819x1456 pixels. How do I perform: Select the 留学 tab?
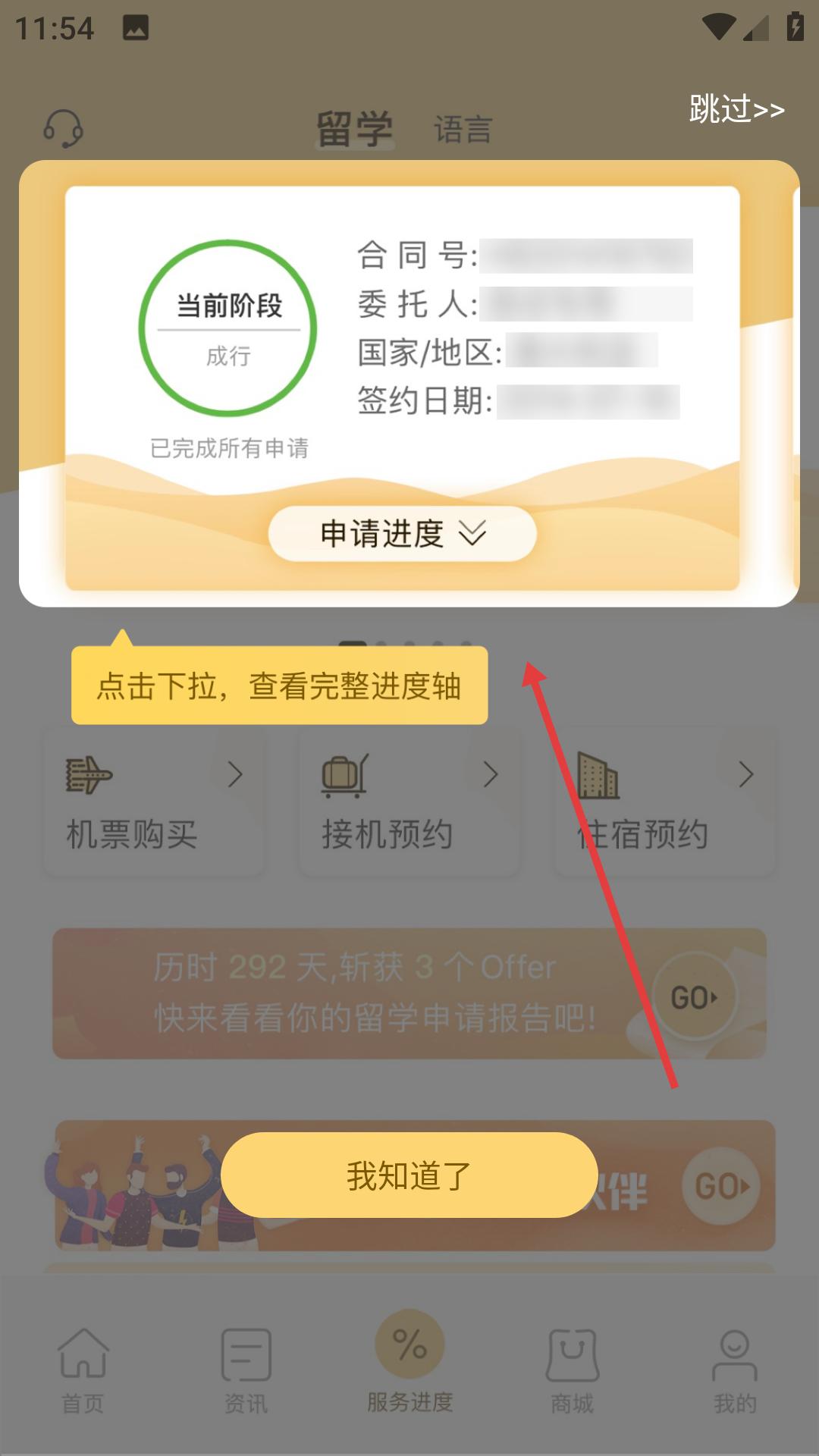(x=355, y=129)
